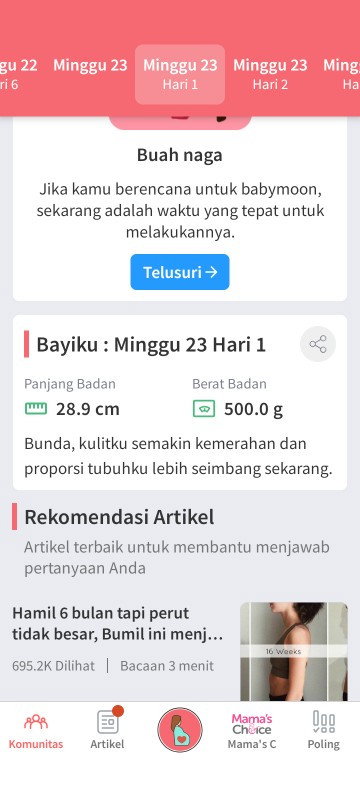360x802 pixels.
Task: Share the Bayiku Minggu 23 Hari 1 card
Action: point(318,344)
